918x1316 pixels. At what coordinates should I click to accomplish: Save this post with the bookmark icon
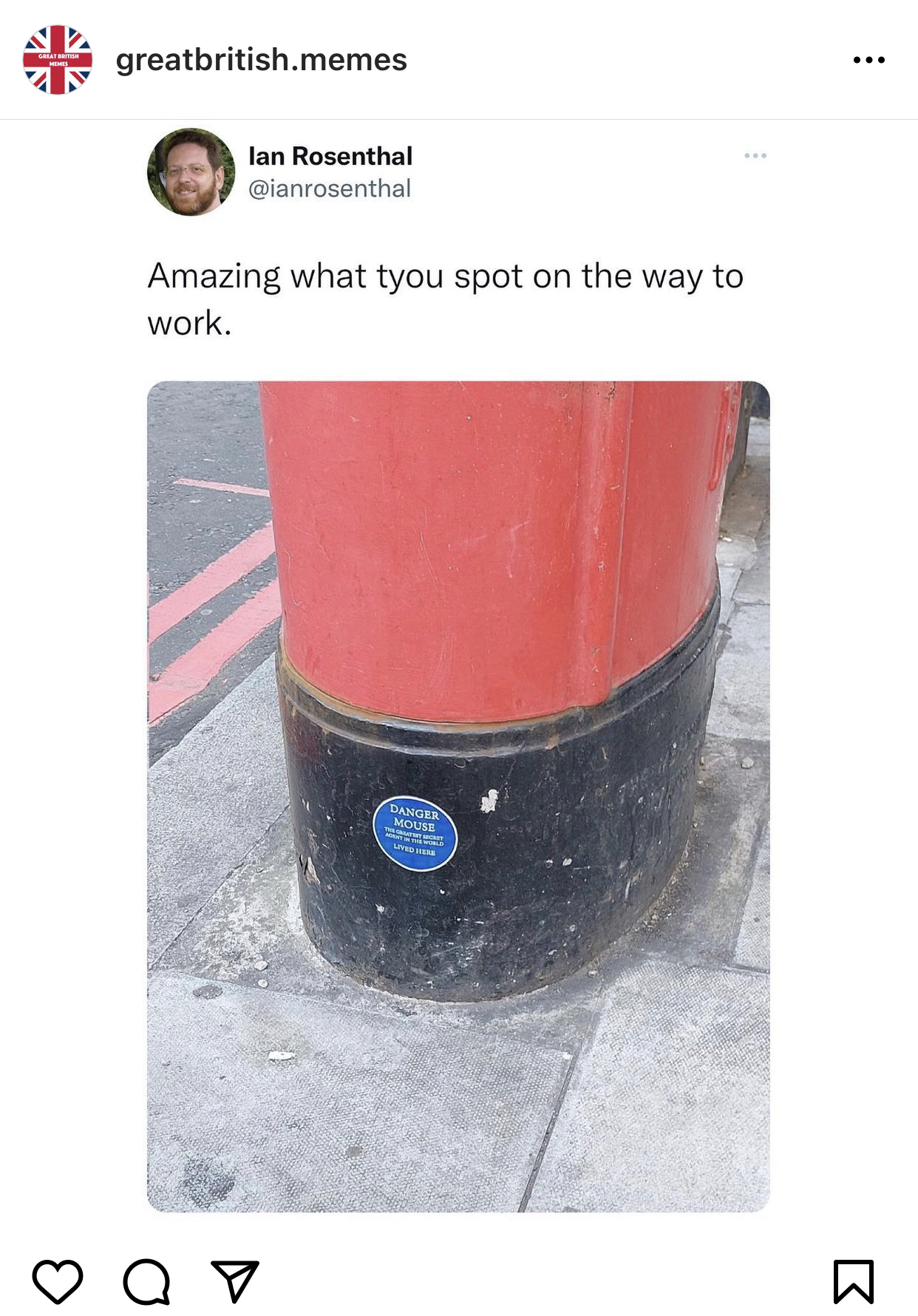pyautogui.click(x=854, y=1281)
